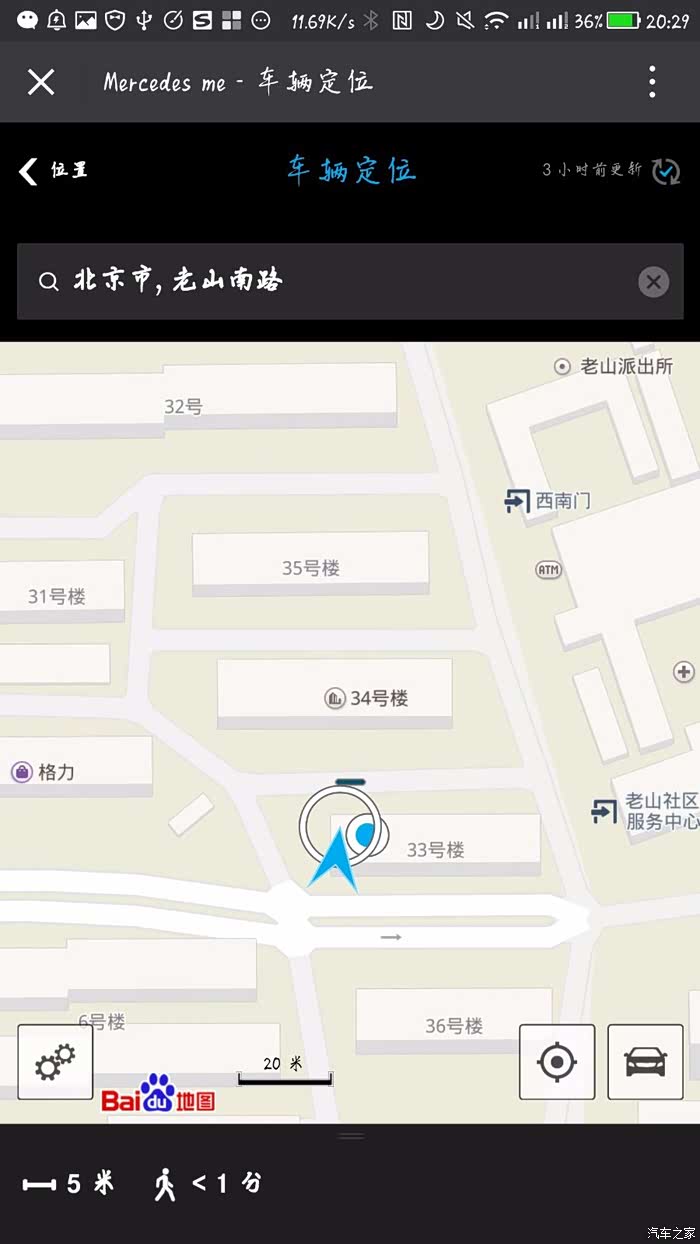The width and height of the screenshot is (700, 1244).
Task: Expand the bottom distance panel handle
Action: point(351,1136)
